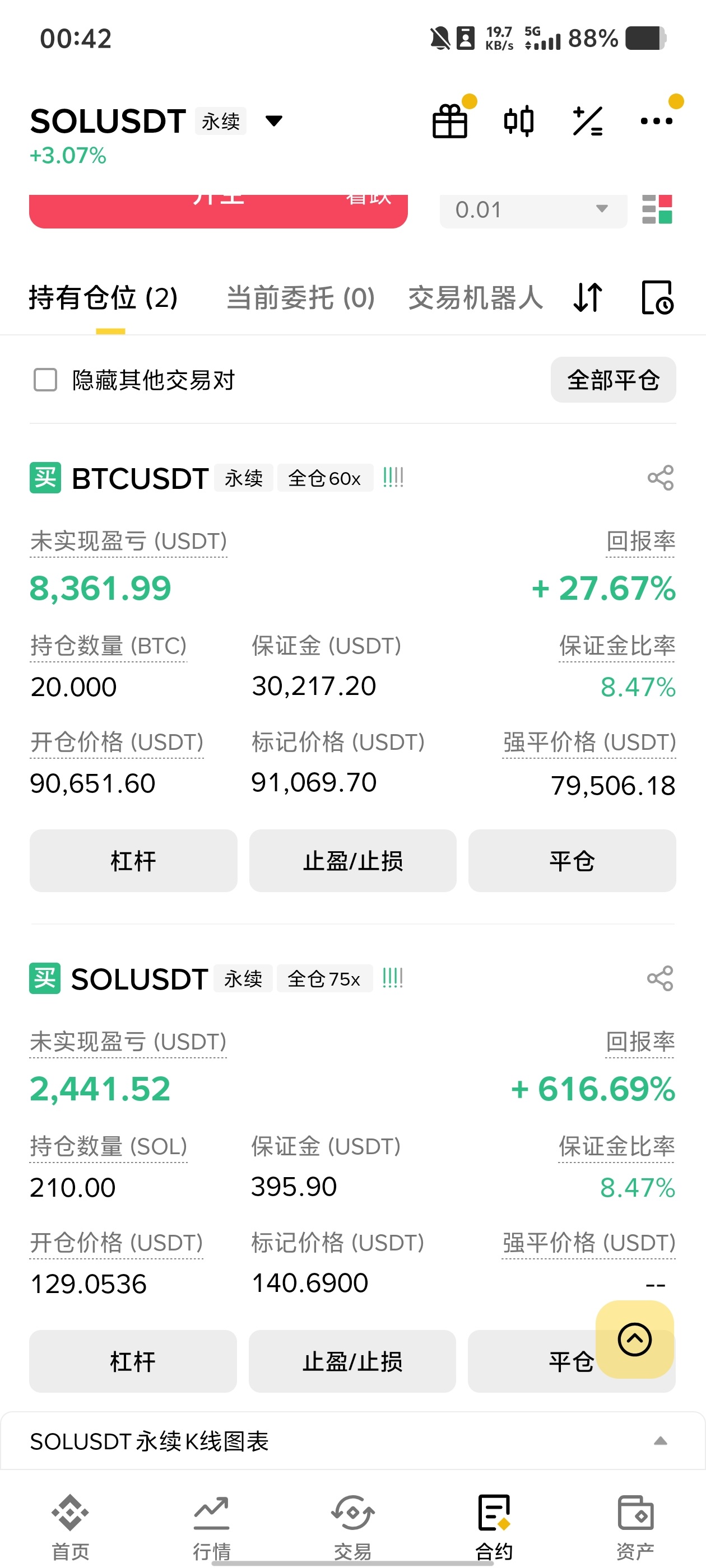
Task: Open the calculator icon
Action: click(588, 121)
